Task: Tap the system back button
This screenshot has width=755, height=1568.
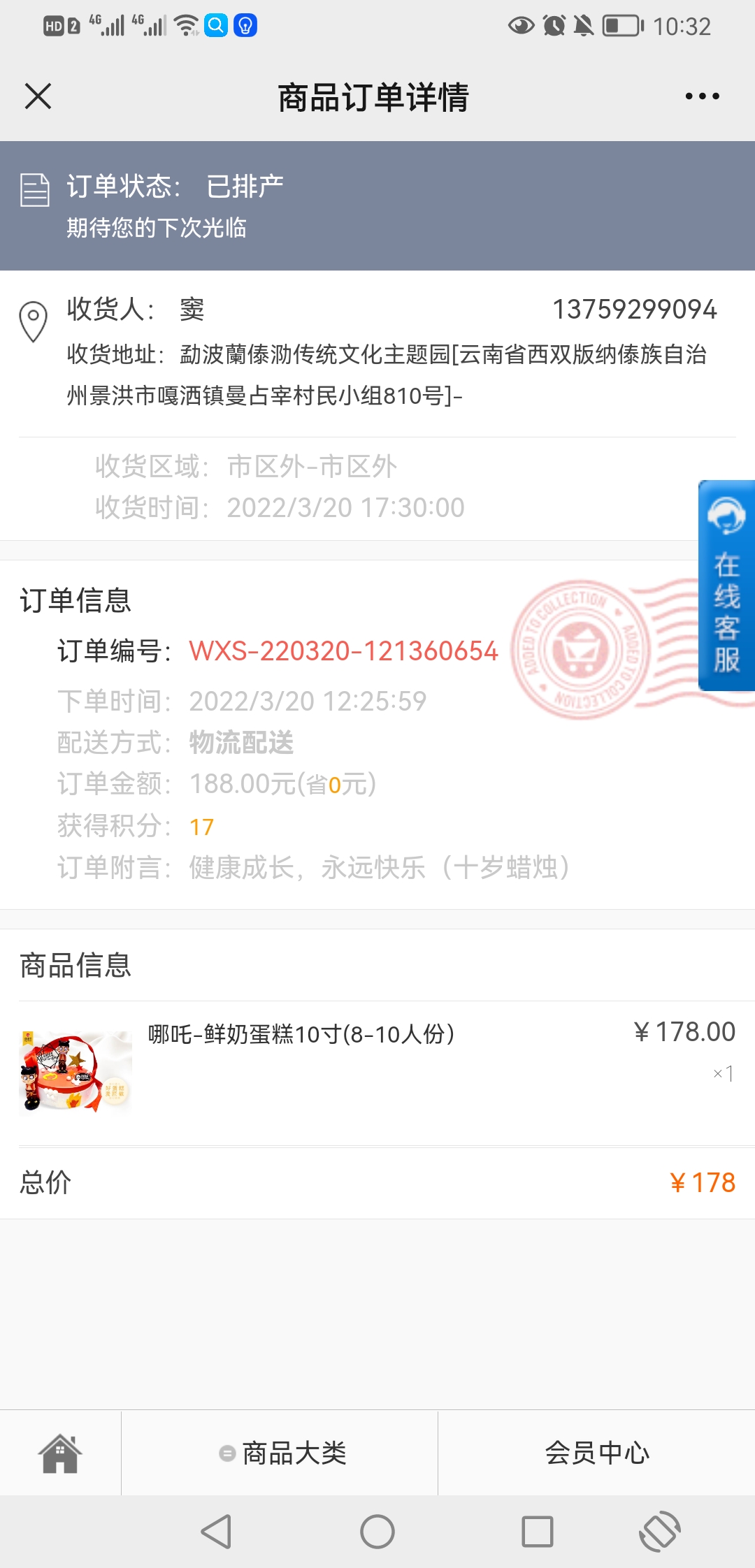Action: click(216, 1532)
